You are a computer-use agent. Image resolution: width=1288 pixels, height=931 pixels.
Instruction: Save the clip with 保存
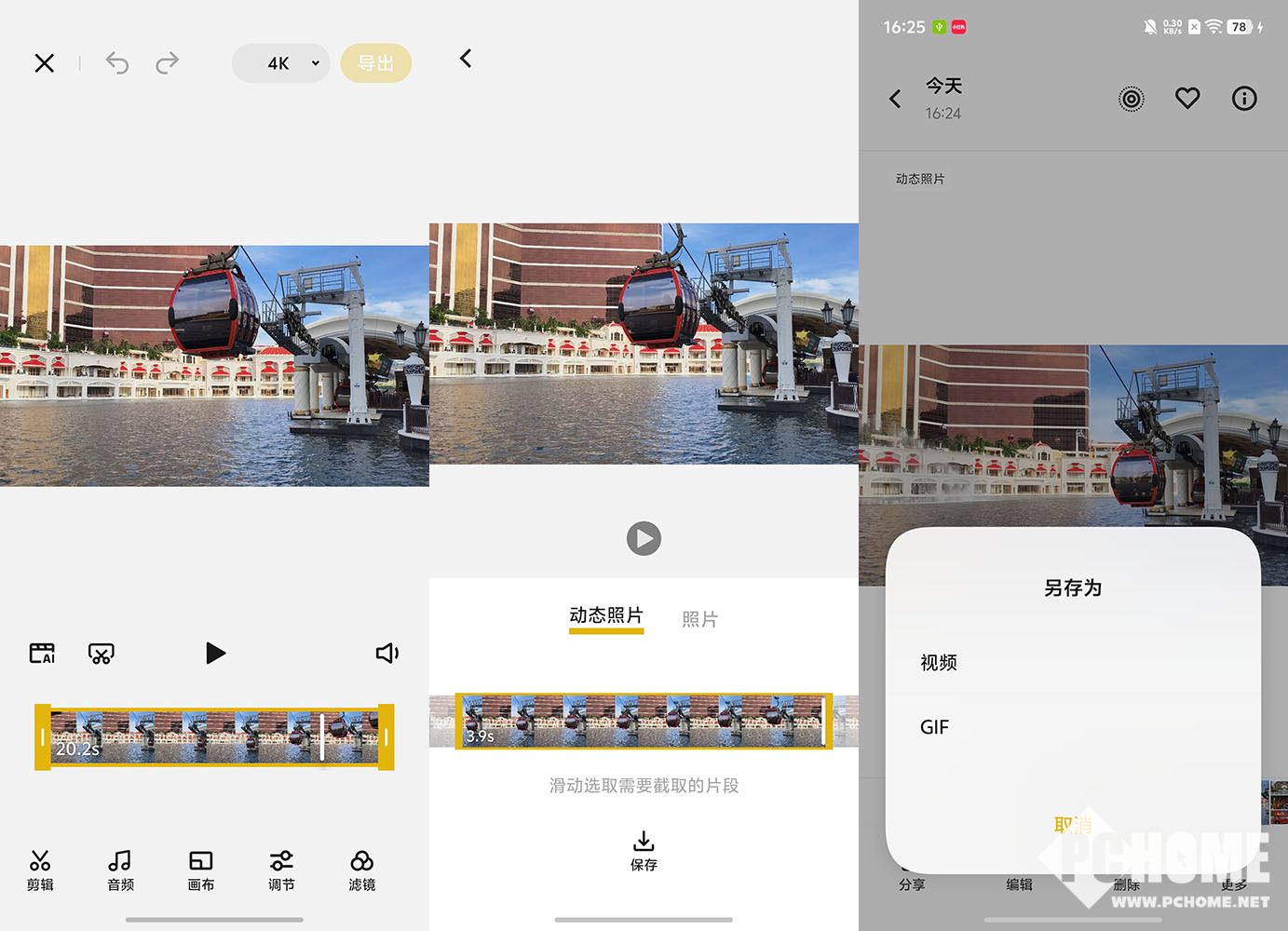click(644, 850)
